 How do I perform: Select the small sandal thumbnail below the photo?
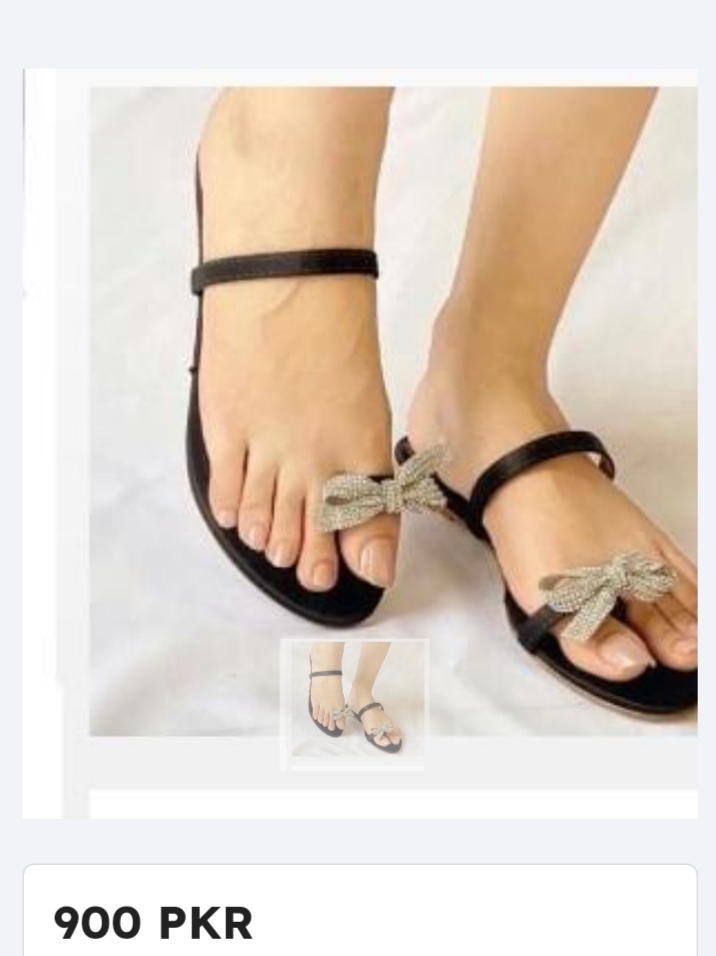355,702
